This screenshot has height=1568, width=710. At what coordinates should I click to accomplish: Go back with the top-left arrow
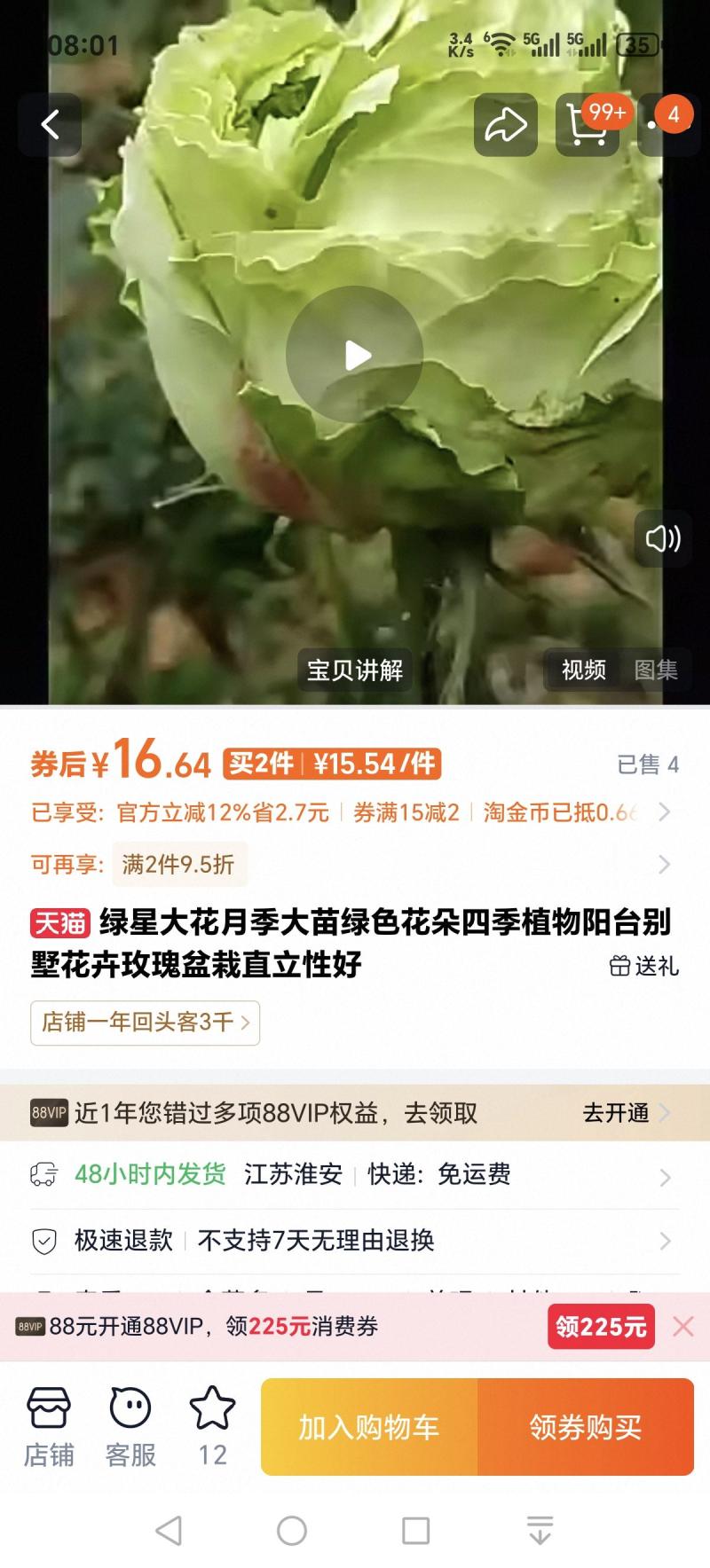[x=51, y=125]
